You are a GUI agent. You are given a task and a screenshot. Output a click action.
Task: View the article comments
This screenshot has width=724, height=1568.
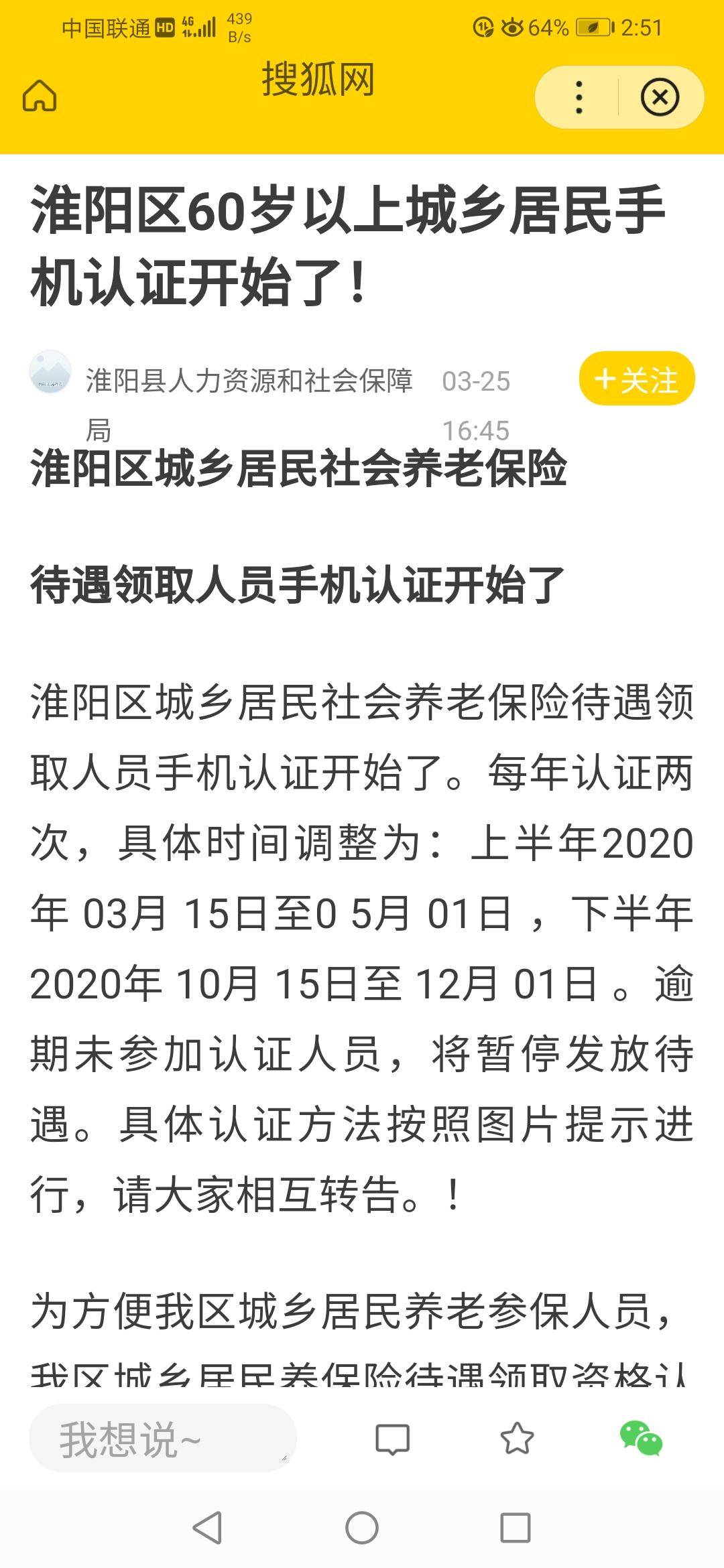click(392, 1439)
